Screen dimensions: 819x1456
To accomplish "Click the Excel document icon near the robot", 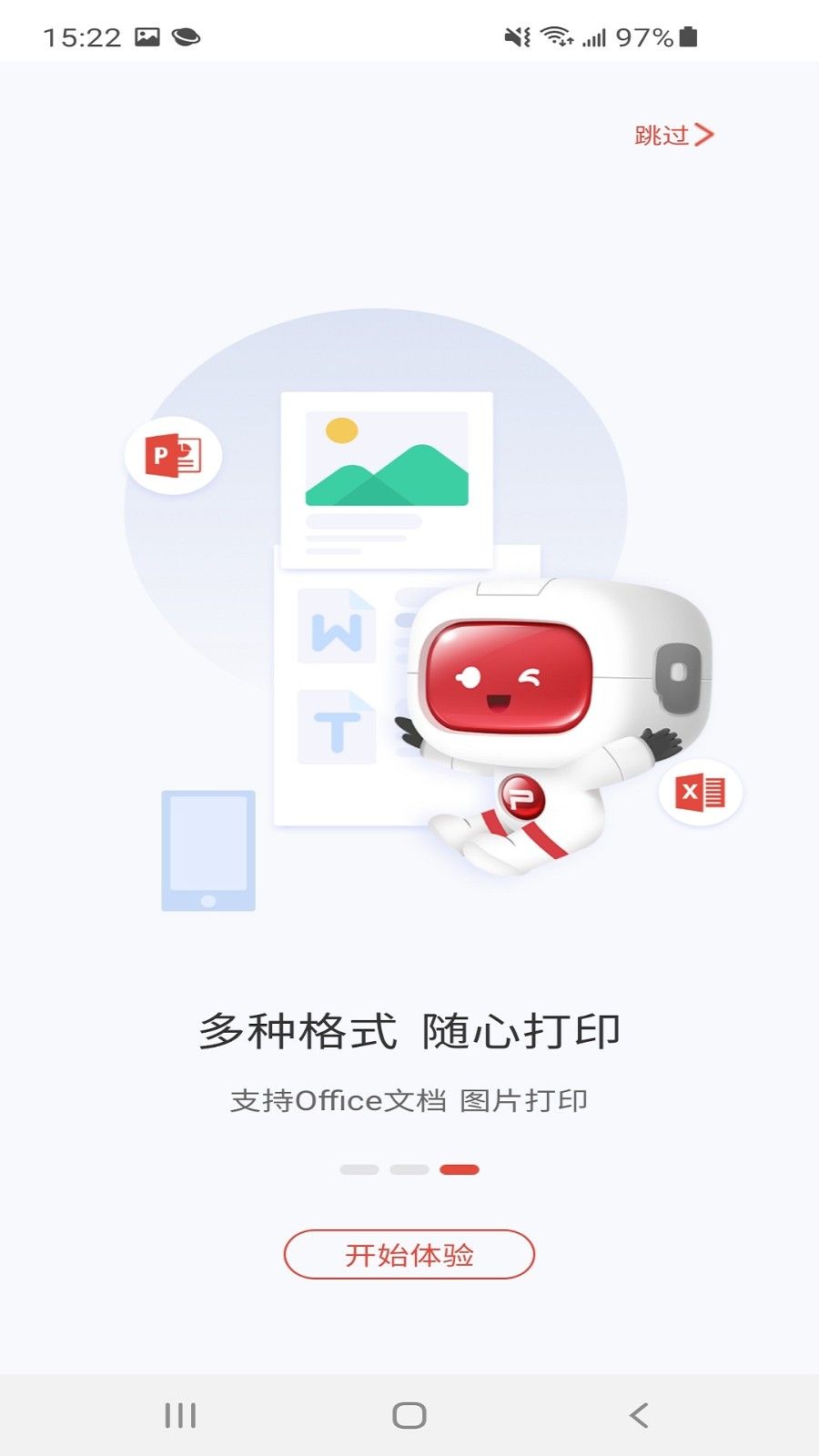I will [x=701, y=794].
